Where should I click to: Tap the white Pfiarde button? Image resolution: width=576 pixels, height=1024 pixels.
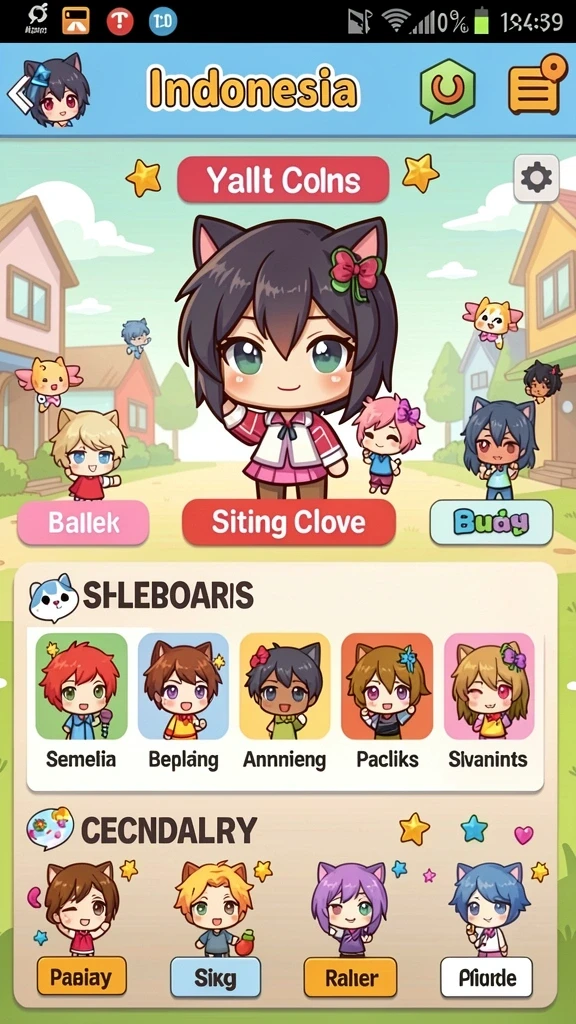coord(487,978)
